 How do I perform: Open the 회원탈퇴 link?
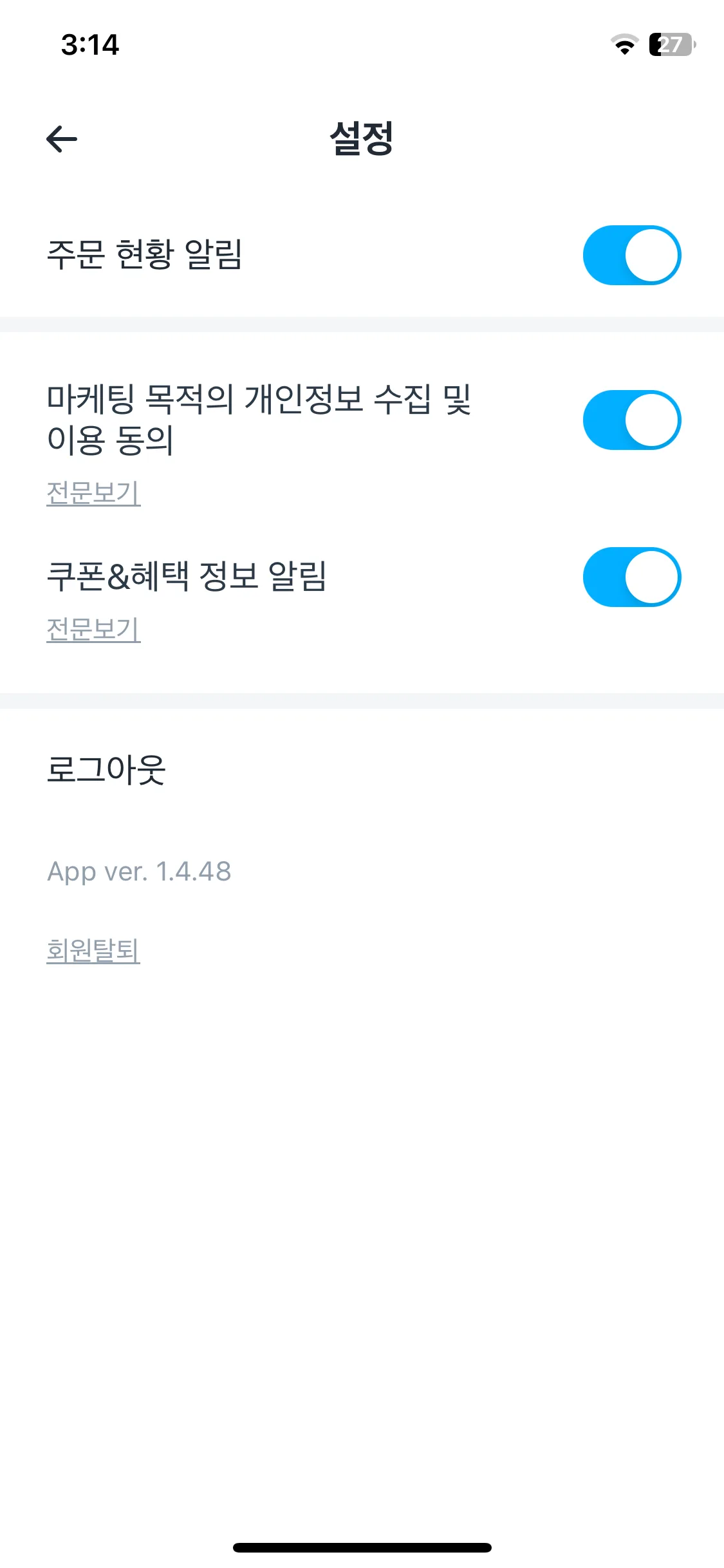click(x=93, y=950)
